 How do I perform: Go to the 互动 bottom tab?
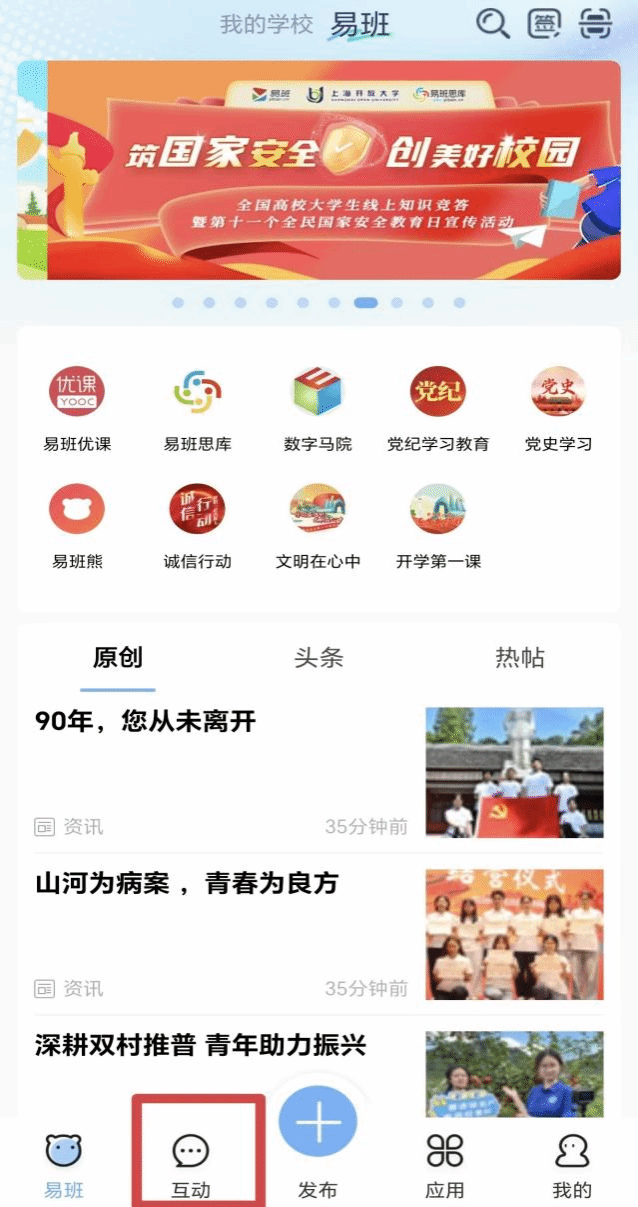pos(190,1165)
